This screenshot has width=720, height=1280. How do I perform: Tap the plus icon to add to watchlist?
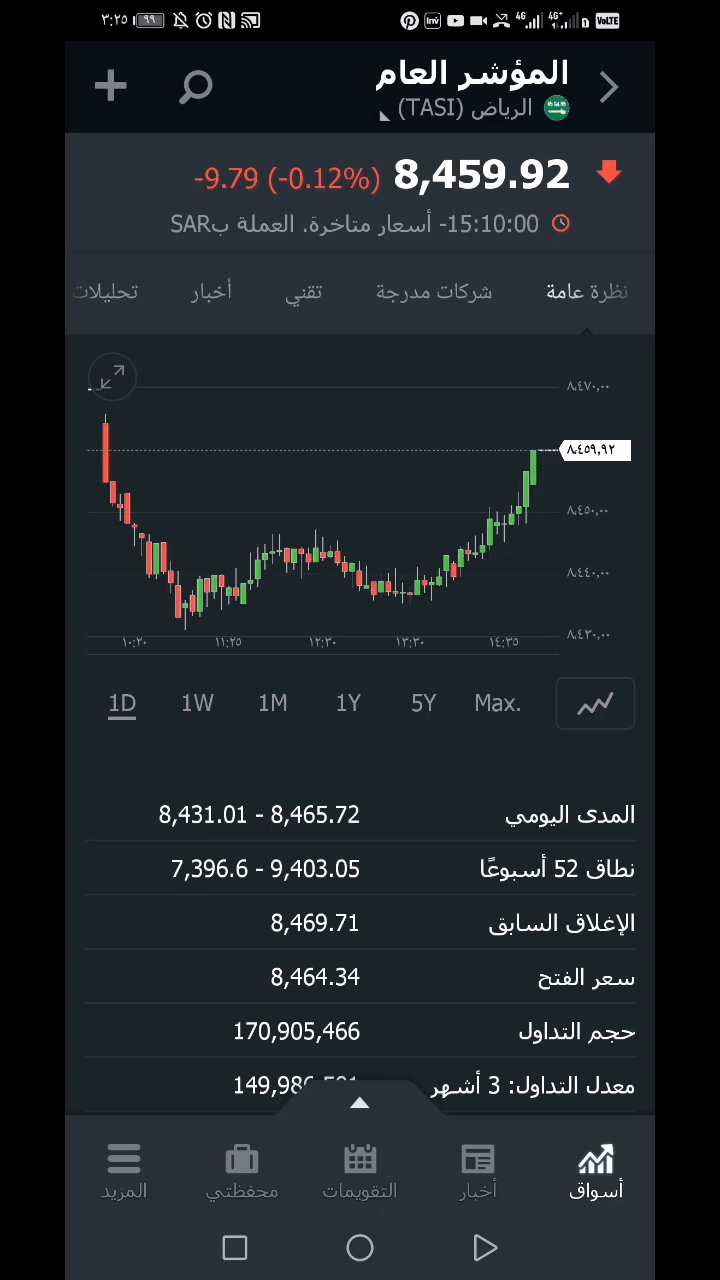pos(110,86)
